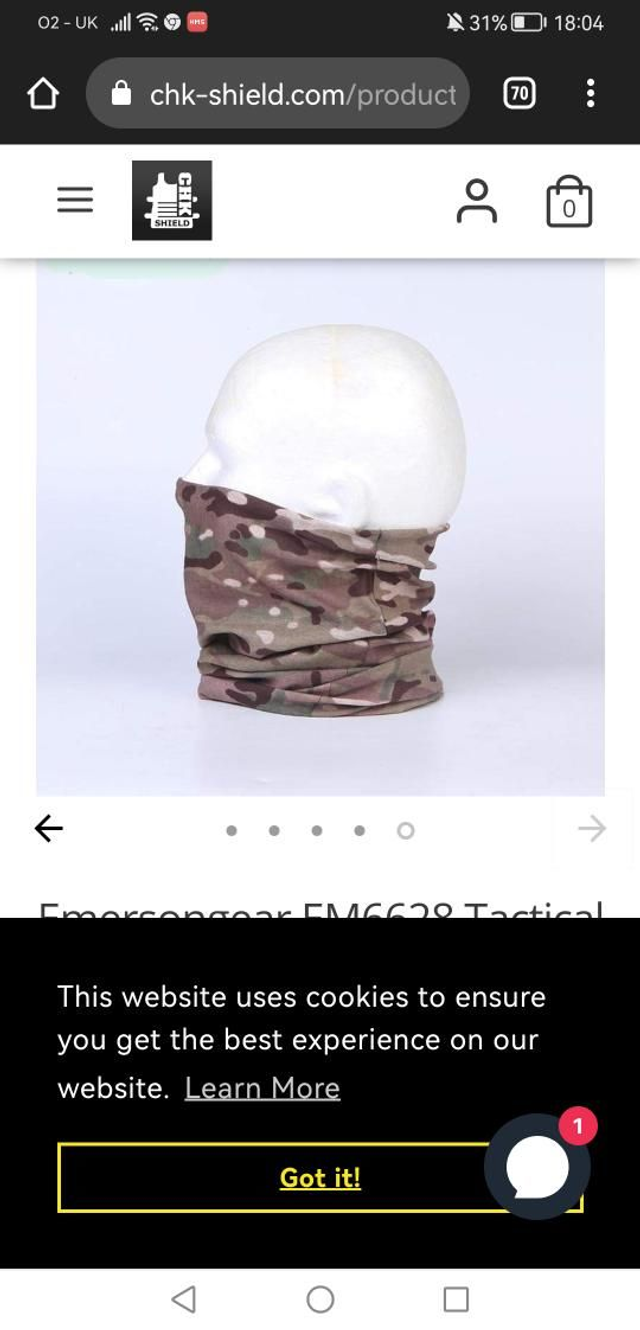Open the product photo of camo neck gaiter
The width and height of the screenshot is (640, 1330).
click(x=320, y=527)
